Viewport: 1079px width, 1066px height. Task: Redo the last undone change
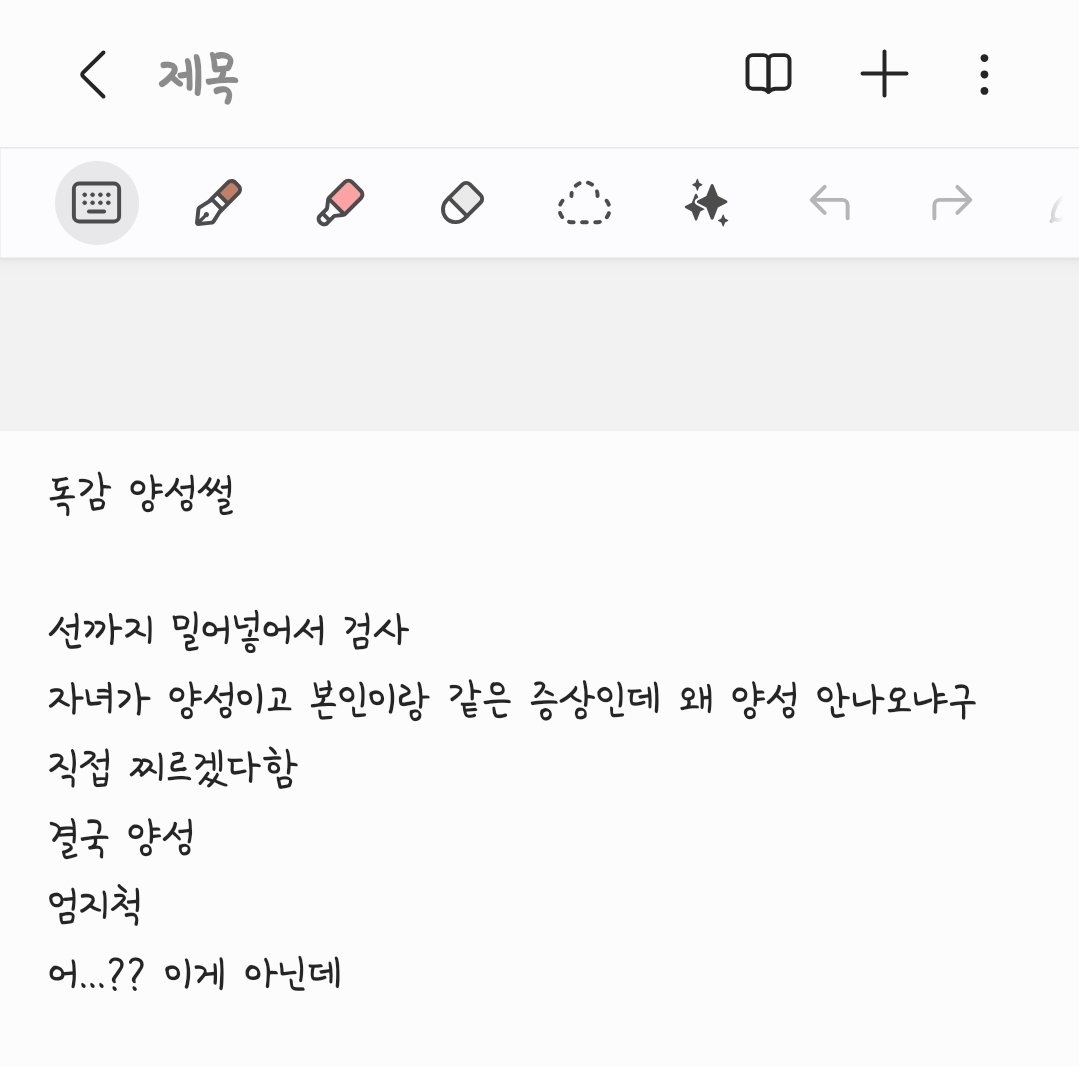[x=951, y=203]
